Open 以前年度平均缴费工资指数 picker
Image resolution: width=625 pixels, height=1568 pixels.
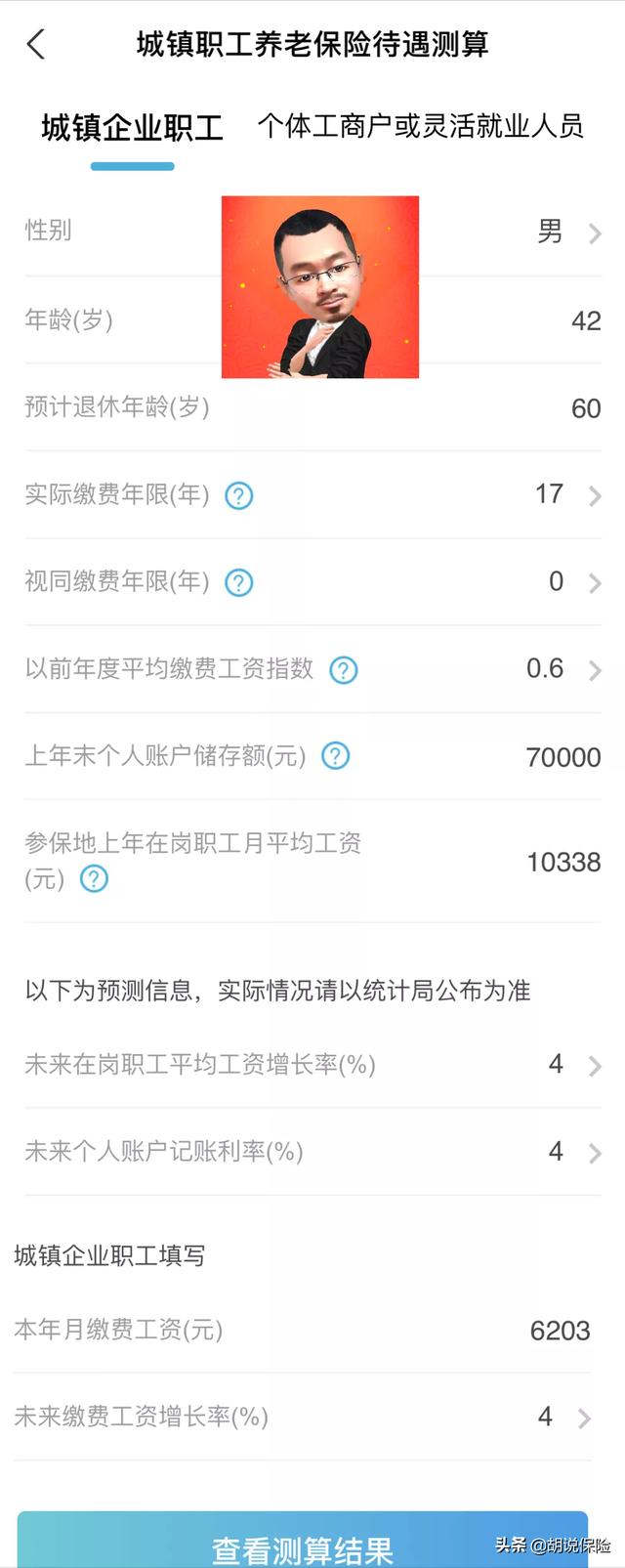(562, 669)
